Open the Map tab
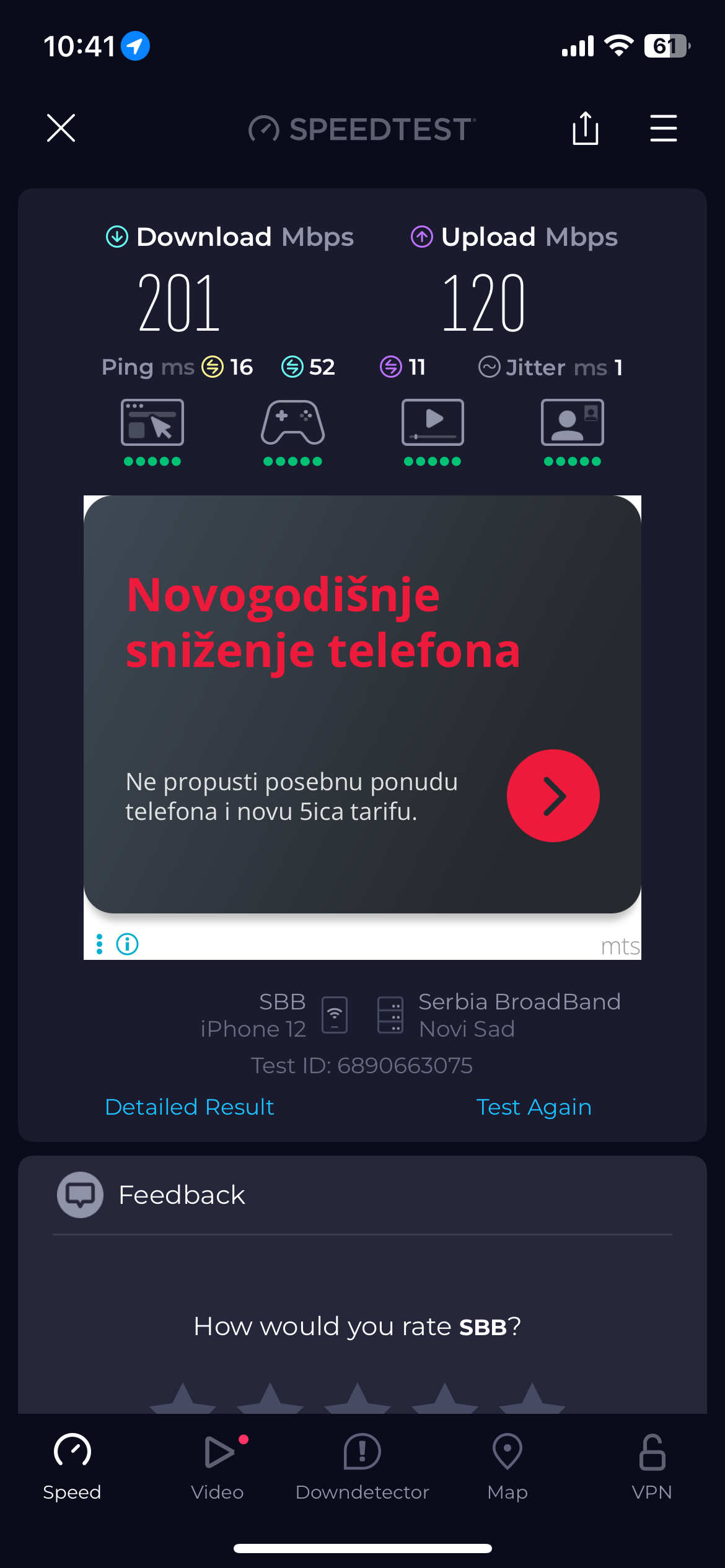The width and height of the screenshot is (725, 1568). coord(507,1466)
